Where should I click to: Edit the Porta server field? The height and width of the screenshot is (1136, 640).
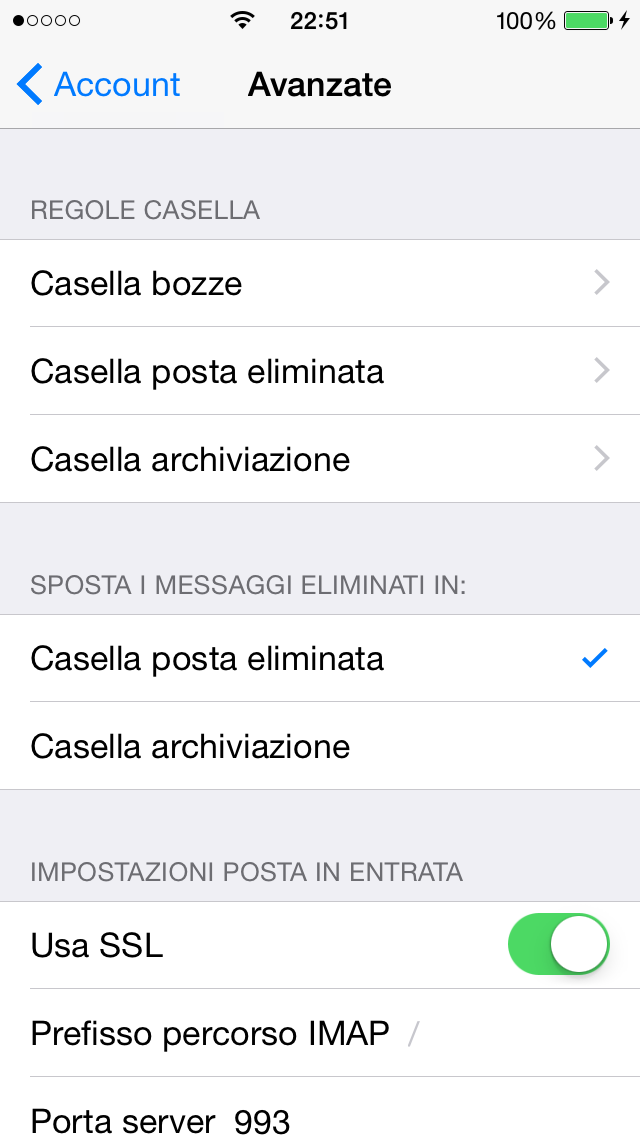[320, 1106]
